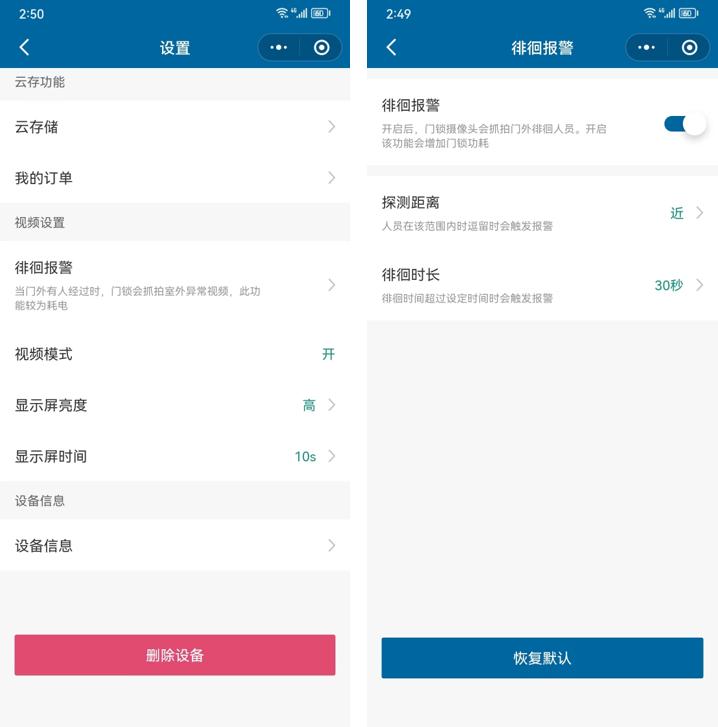Open 徘徊时长 setting
Viewport: 718px width, 727px height.
(542, 285)
